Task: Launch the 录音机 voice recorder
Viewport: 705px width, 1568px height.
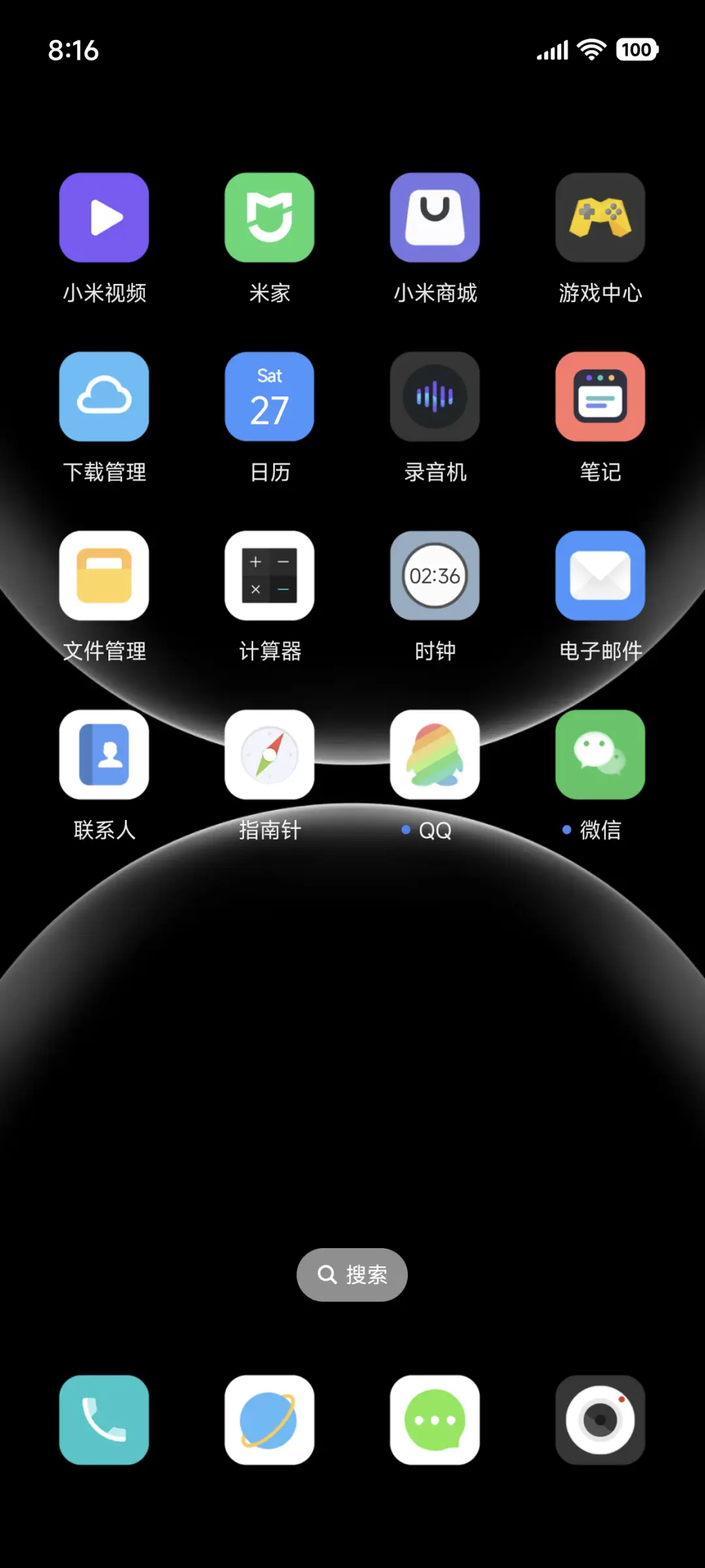Action: (x=435, y=396)
